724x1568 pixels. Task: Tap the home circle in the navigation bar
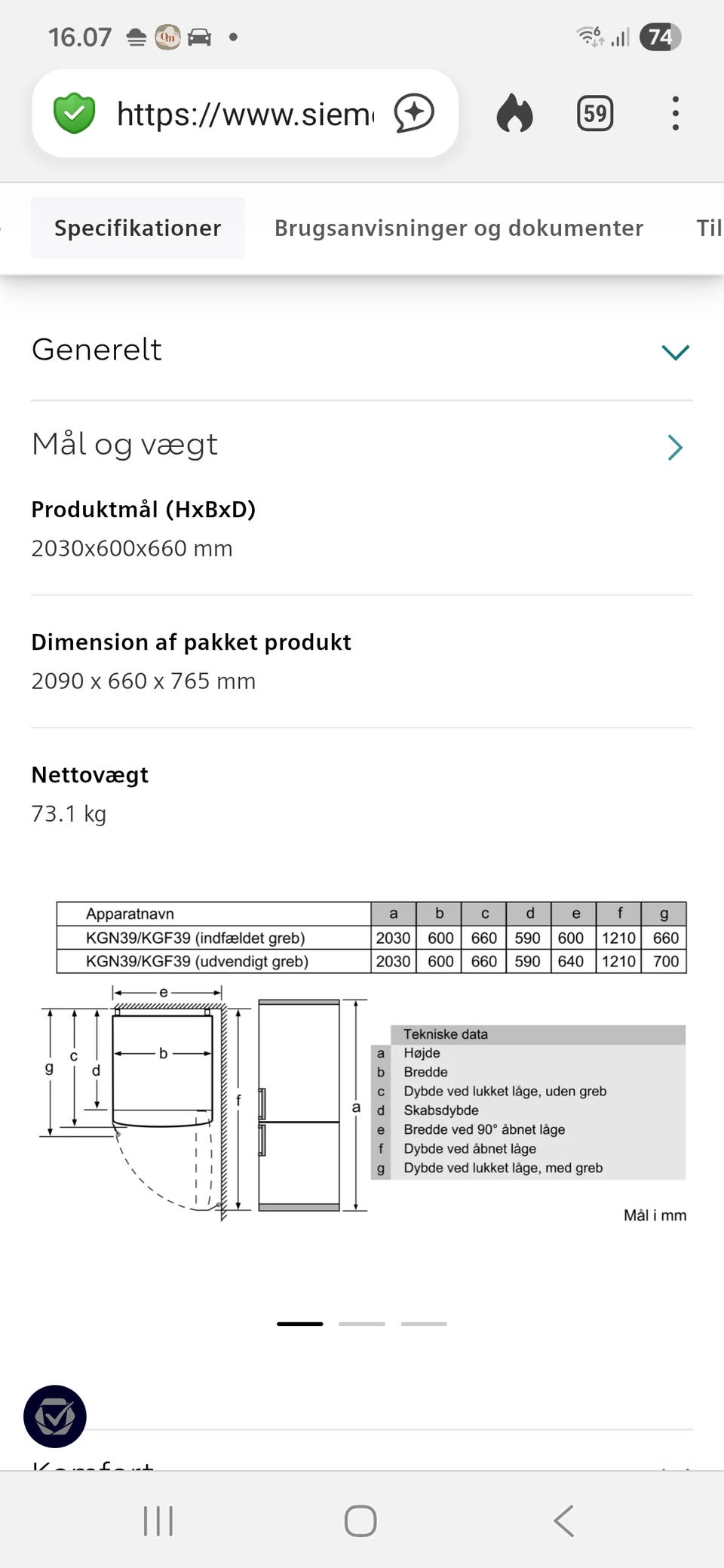(x=361, y=1521)
